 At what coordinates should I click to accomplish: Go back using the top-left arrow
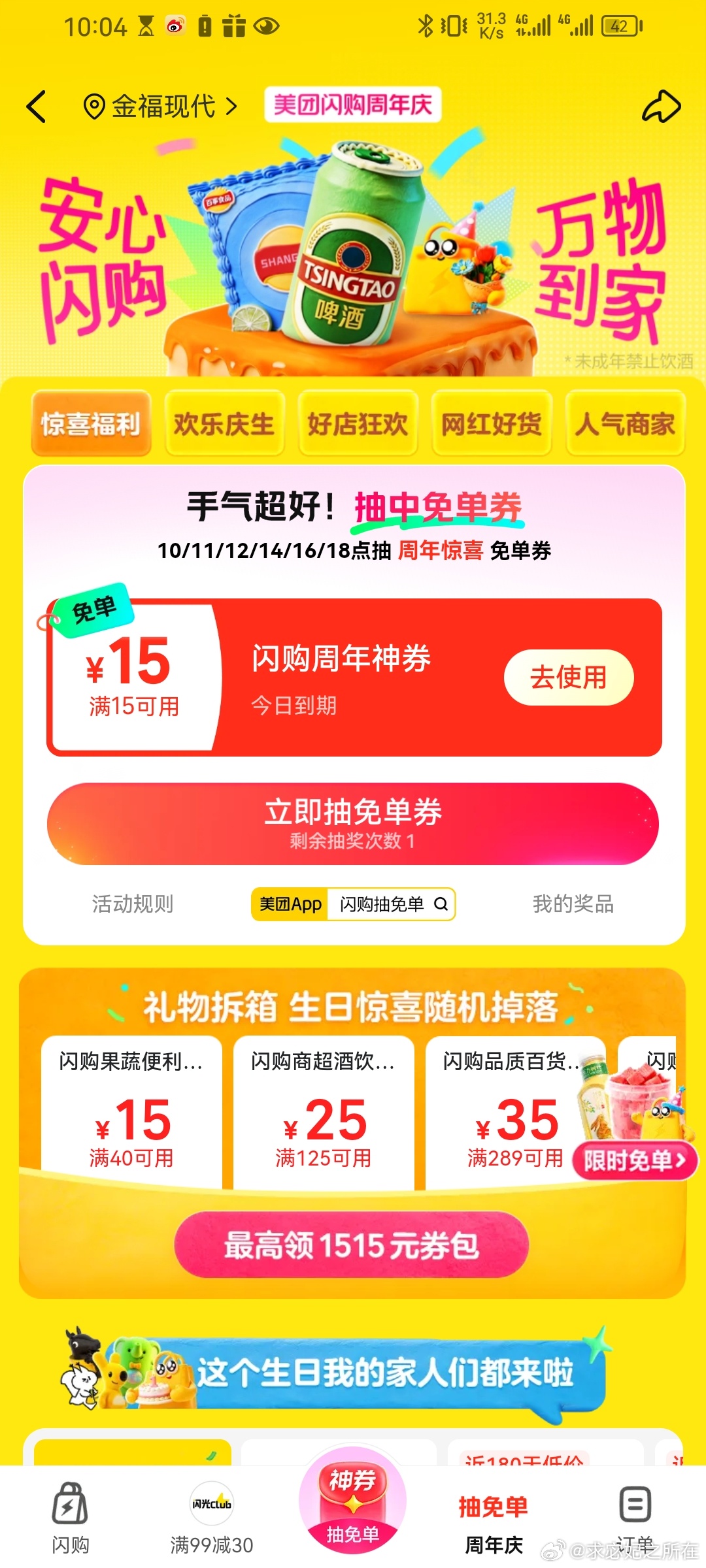coord(37,106)
